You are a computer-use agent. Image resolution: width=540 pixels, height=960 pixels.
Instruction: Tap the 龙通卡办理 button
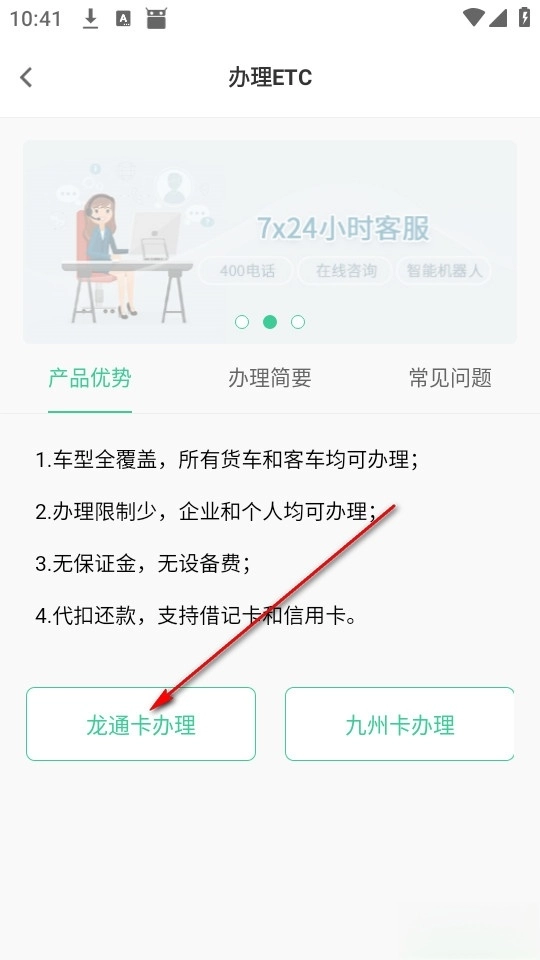[141, 724]
